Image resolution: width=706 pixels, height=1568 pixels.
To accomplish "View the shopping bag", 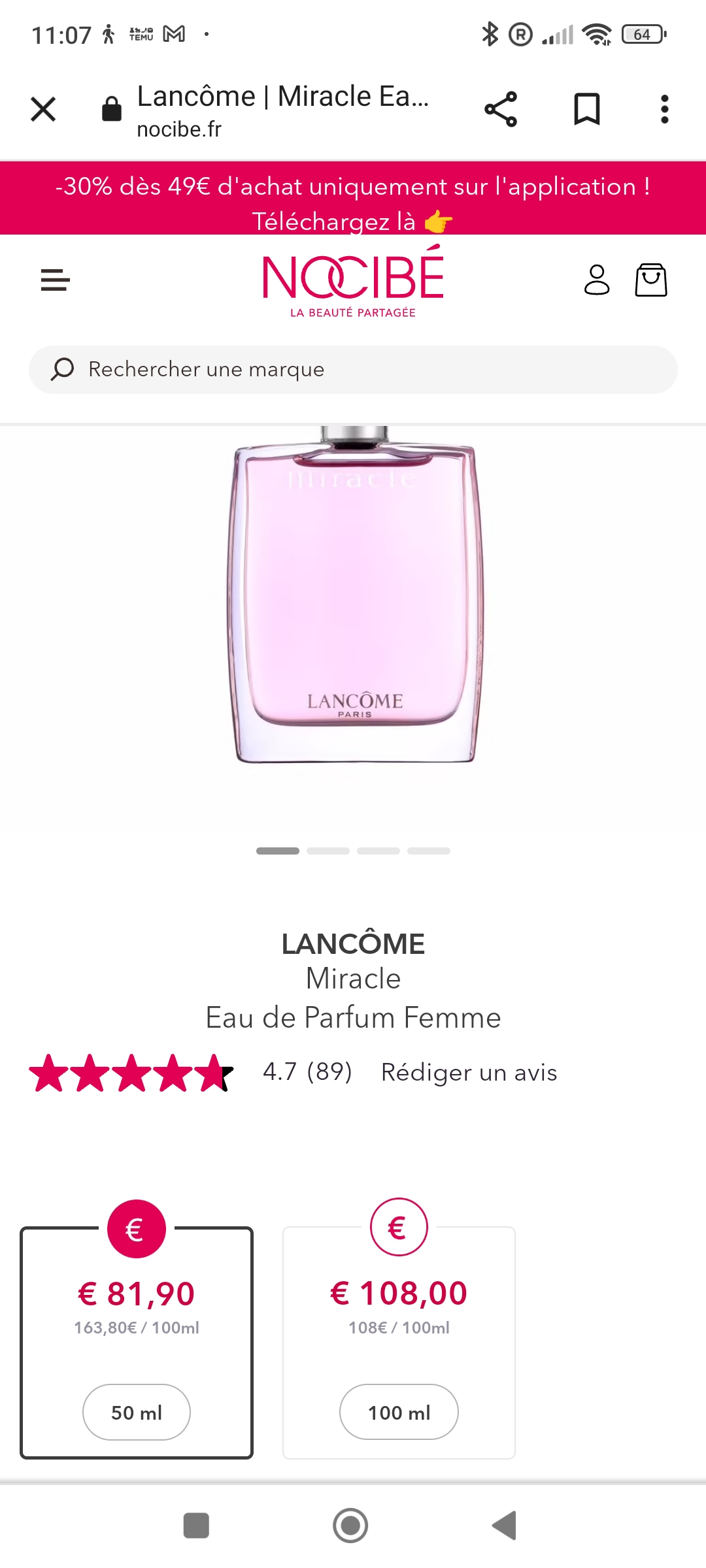I will tap(651, 280).
